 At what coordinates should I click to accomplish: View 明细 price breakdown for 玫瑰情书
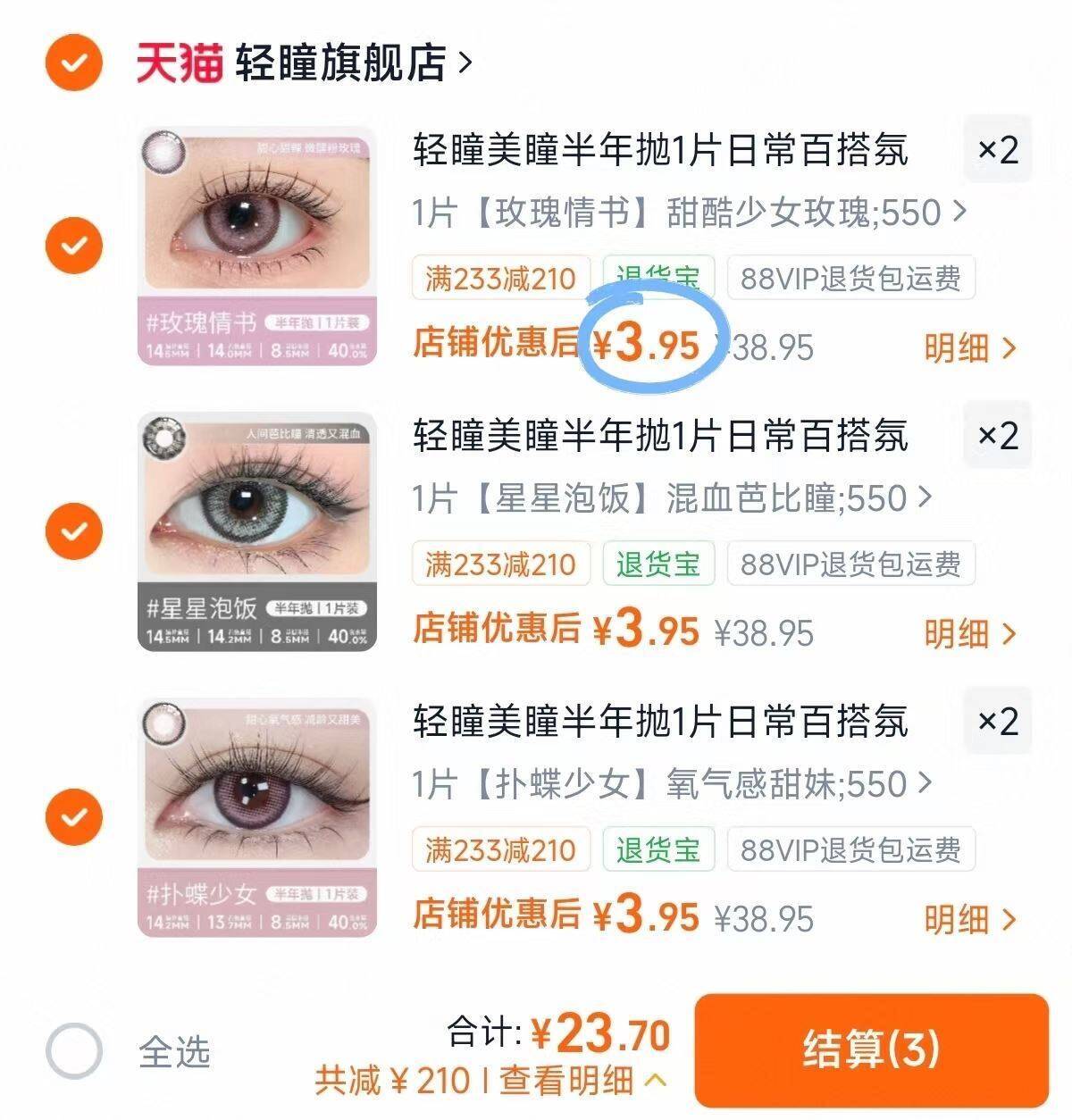coord(971,347)
